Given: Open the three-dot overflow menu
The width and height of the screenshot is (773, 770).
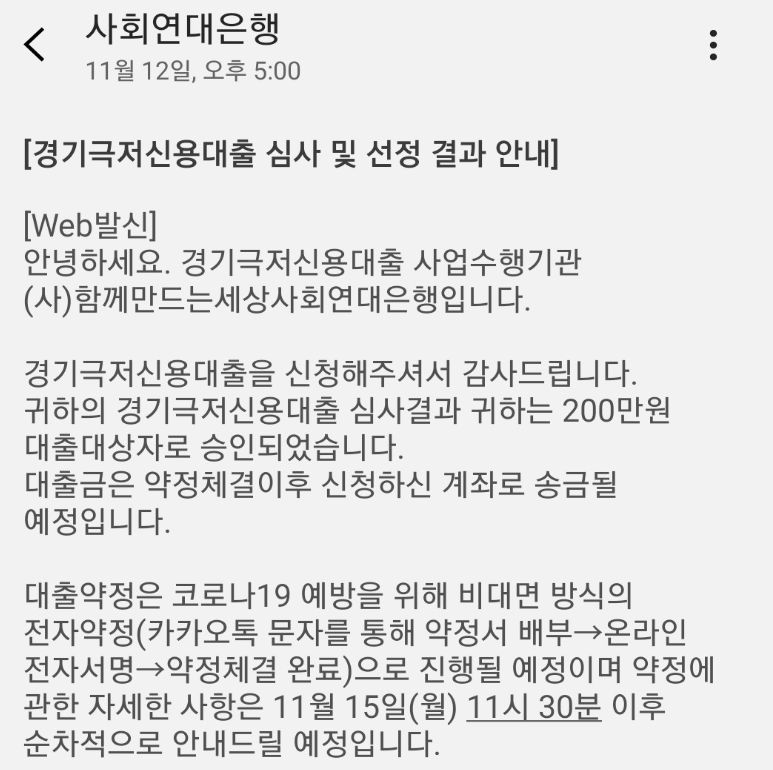Looking at the screenshot, I should [713, 45].
